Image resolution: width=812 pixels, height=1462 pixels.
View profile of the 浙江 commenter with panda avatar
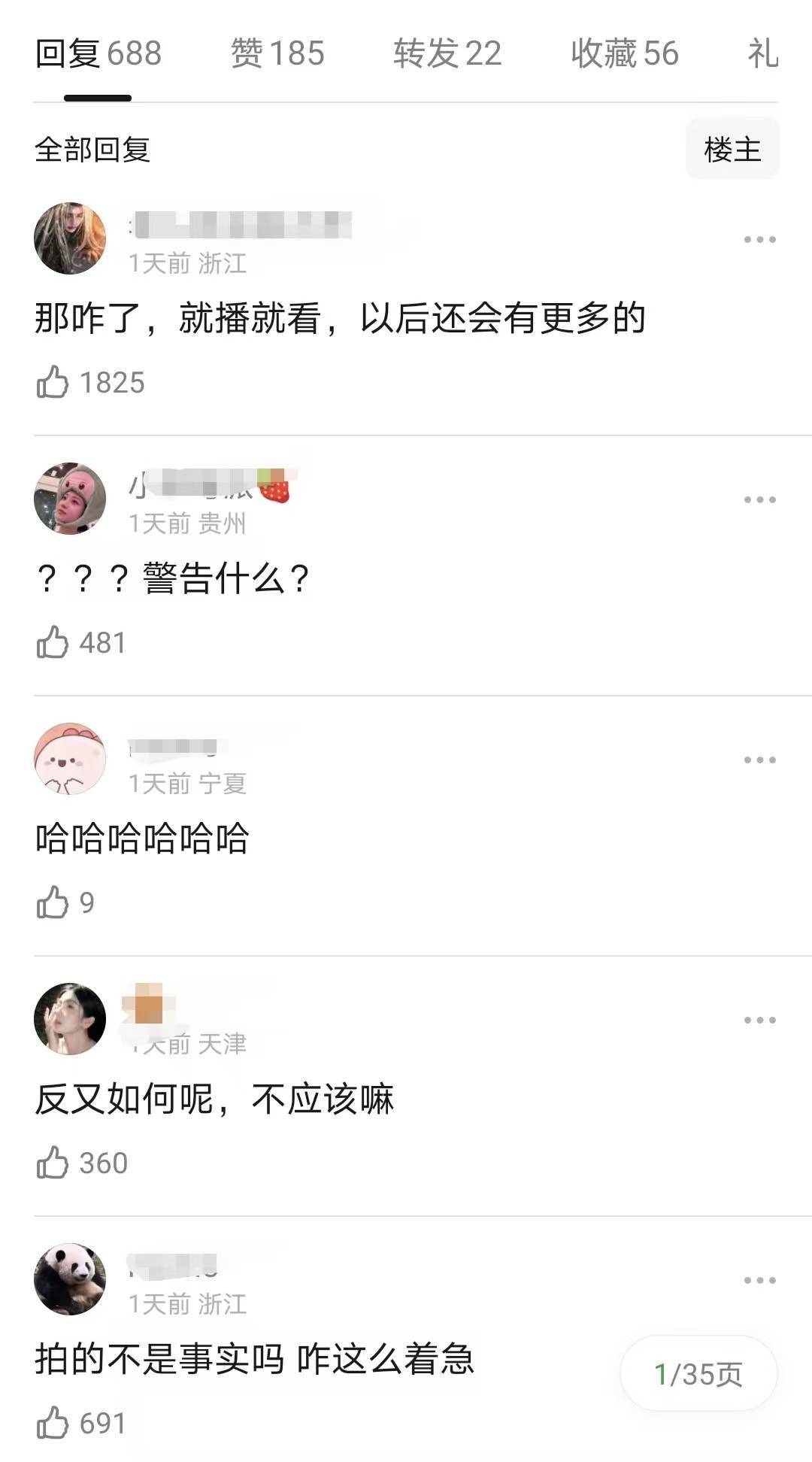(70, 1279)
